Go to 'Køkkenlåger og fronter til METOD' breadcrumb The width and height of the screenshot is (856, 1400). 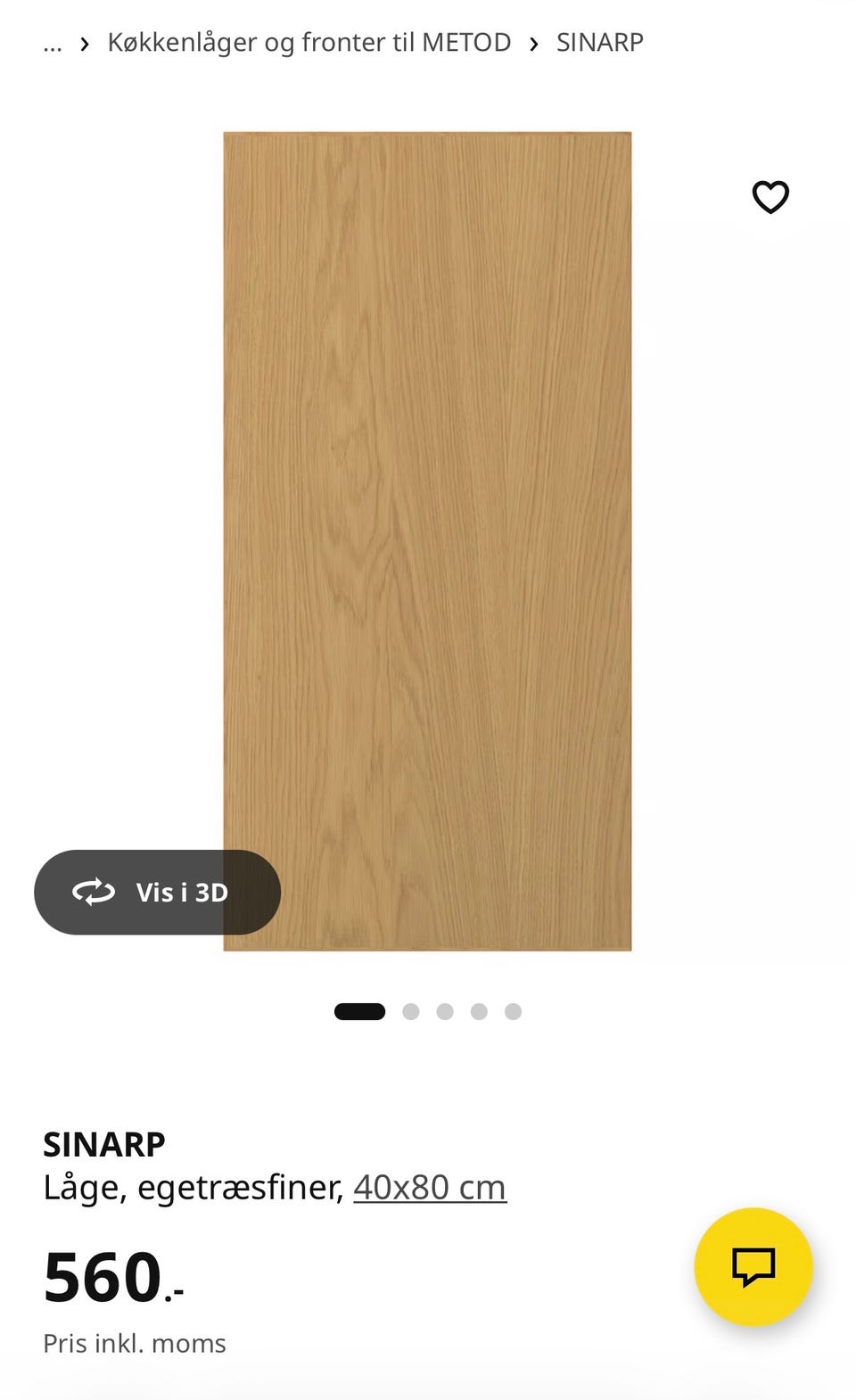pos(309,42)
